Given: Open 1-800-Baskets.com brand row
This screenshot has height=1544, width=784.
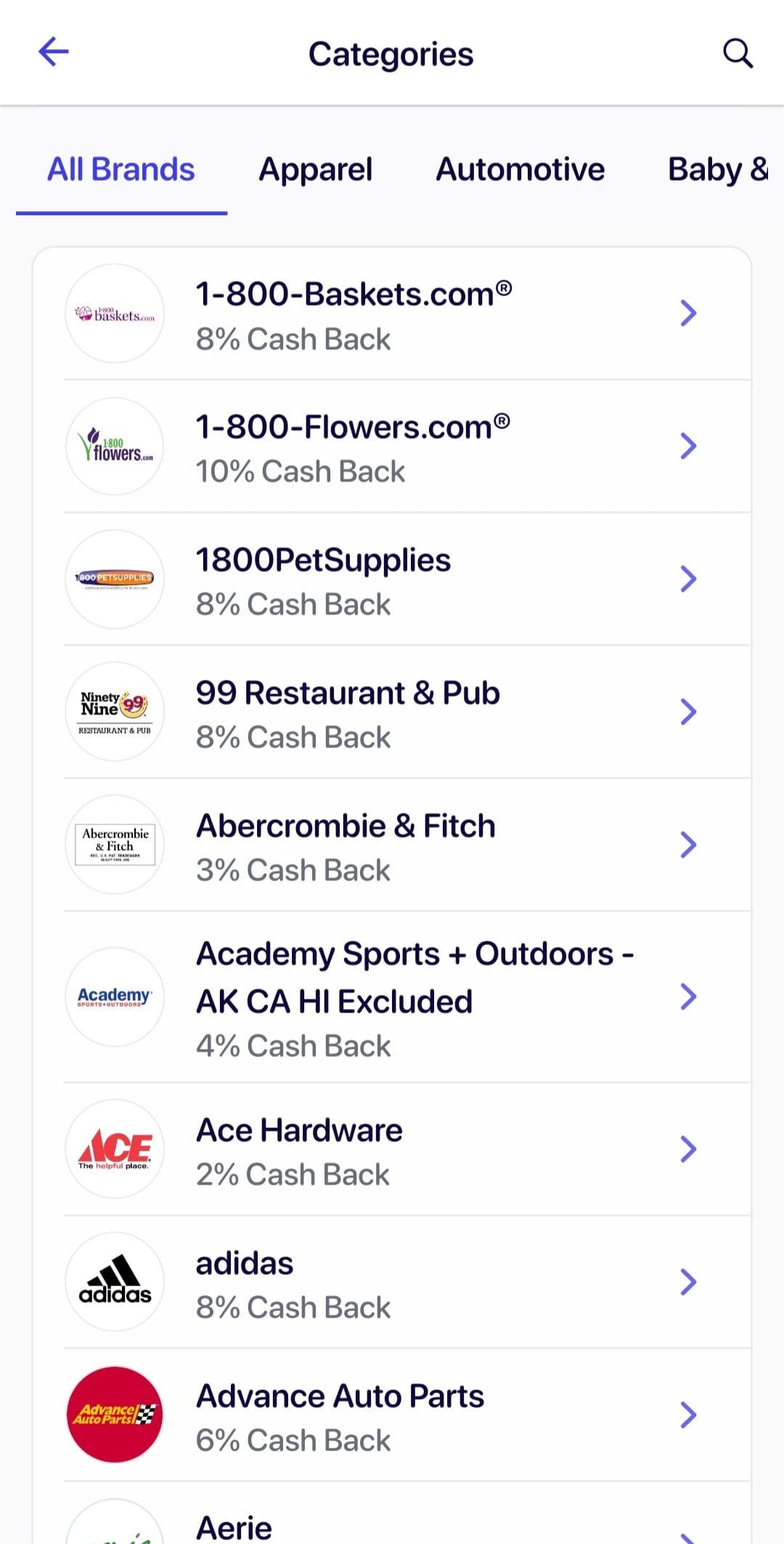Looking at the screenshot, I should tap(392, 314).
